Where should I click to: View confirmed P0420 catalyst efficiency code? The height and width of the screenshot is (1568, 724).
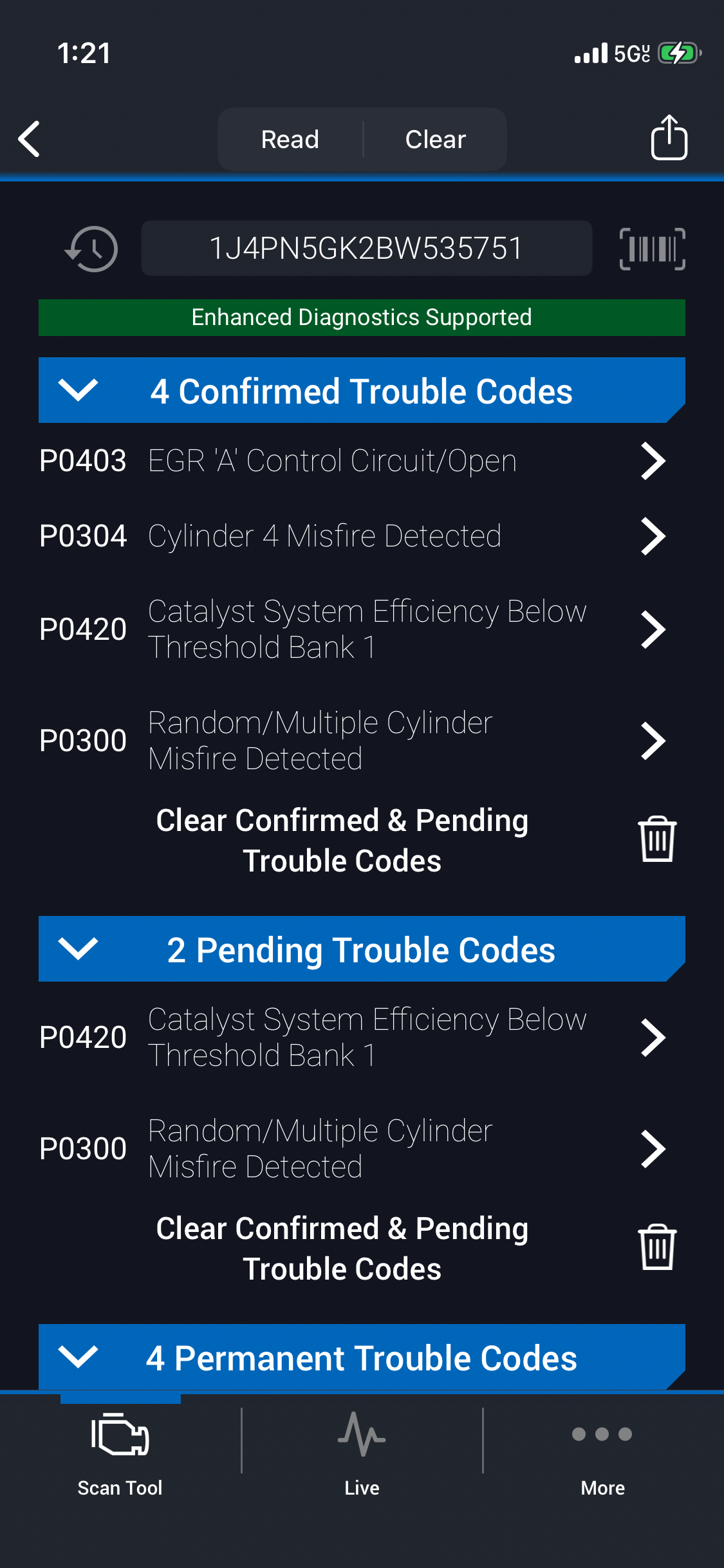point(351,629)
